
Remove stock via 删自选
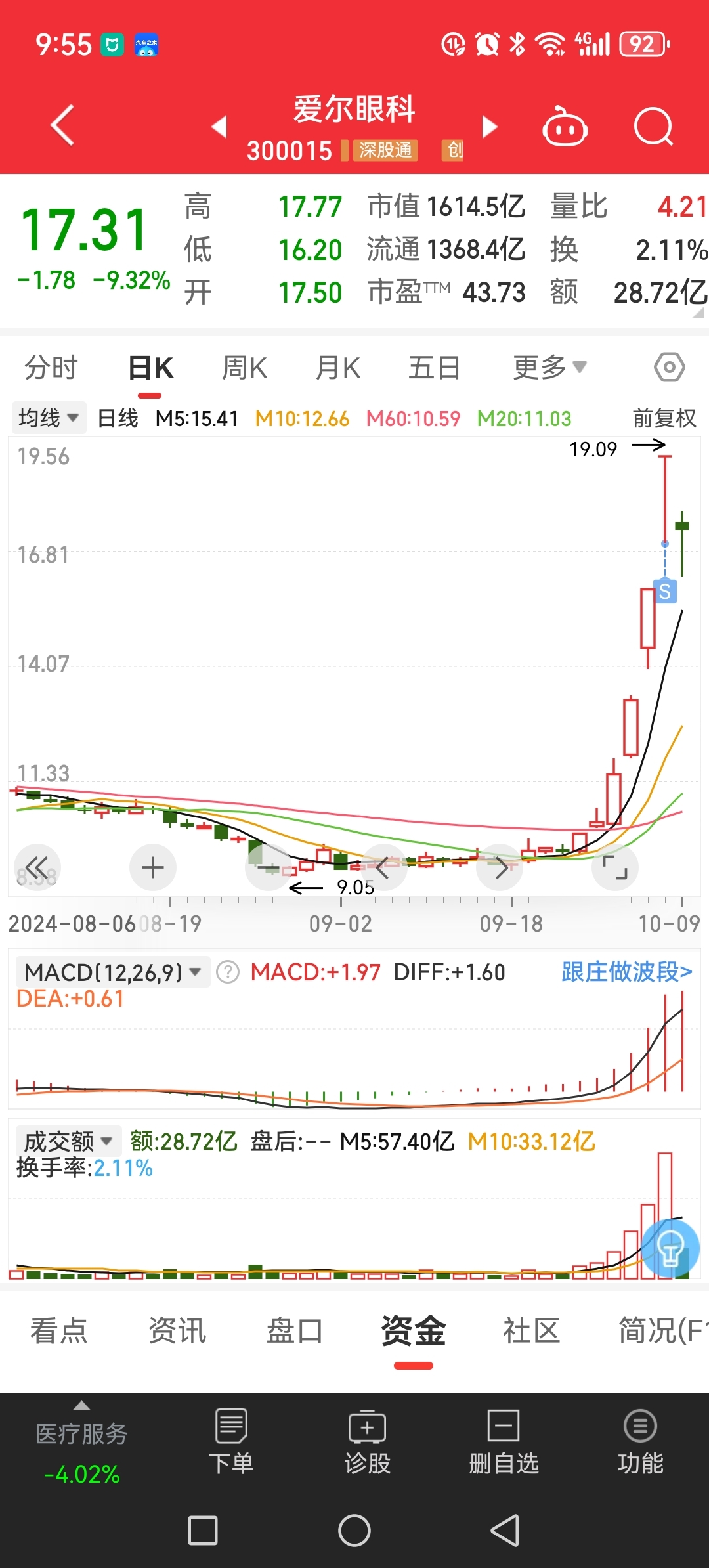[504, 1442]
